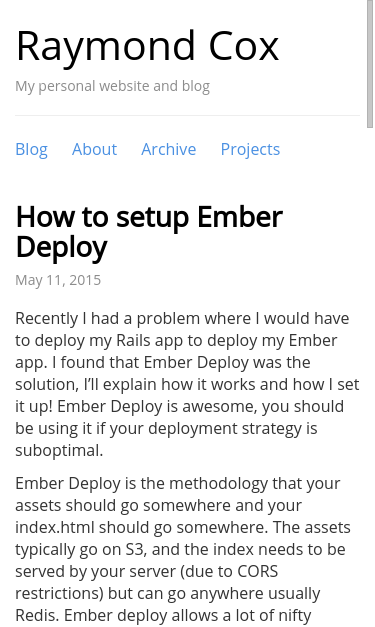Tap the Raymond Cox site title
Viewport: 375px width, 627px height.
point(147,47)
